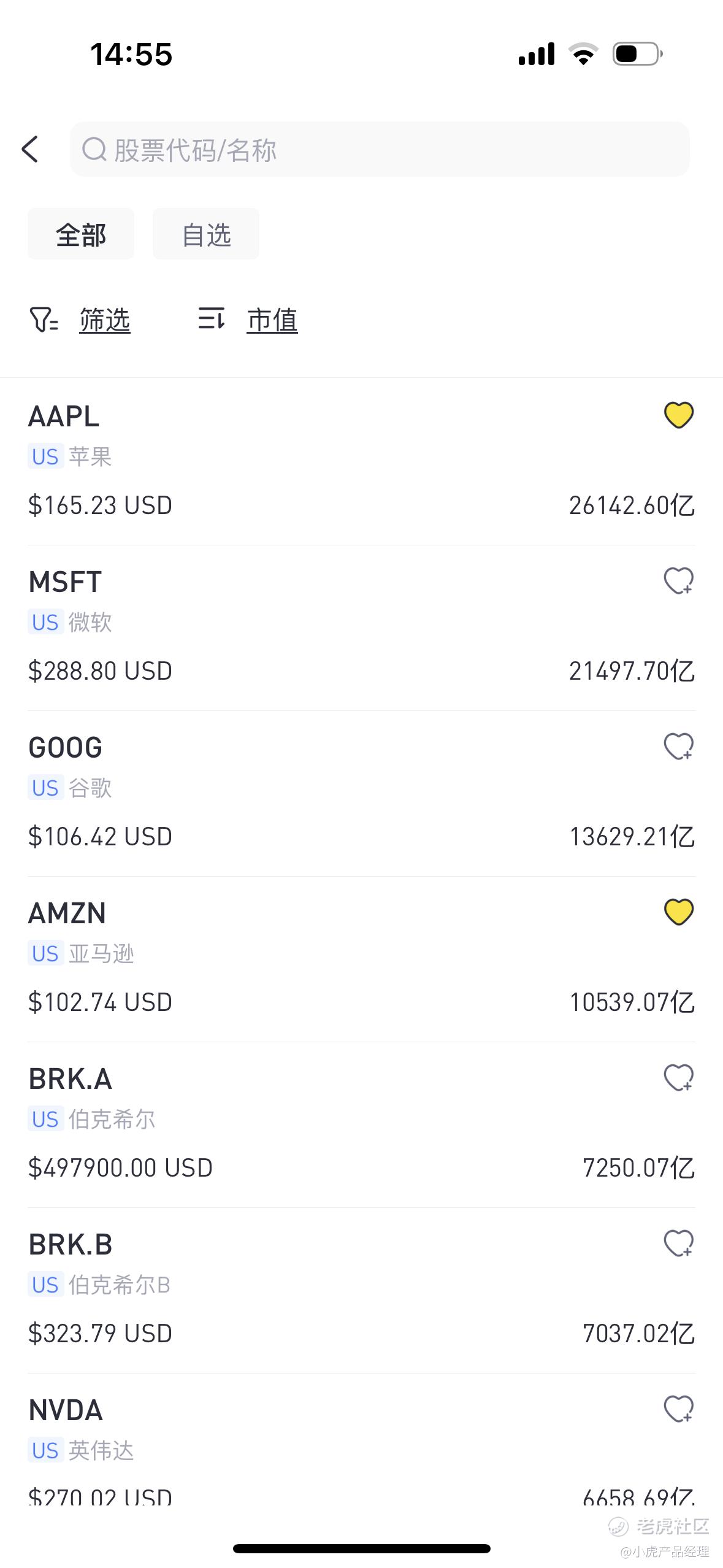Open the 筛选 filter options

[80, 320]
